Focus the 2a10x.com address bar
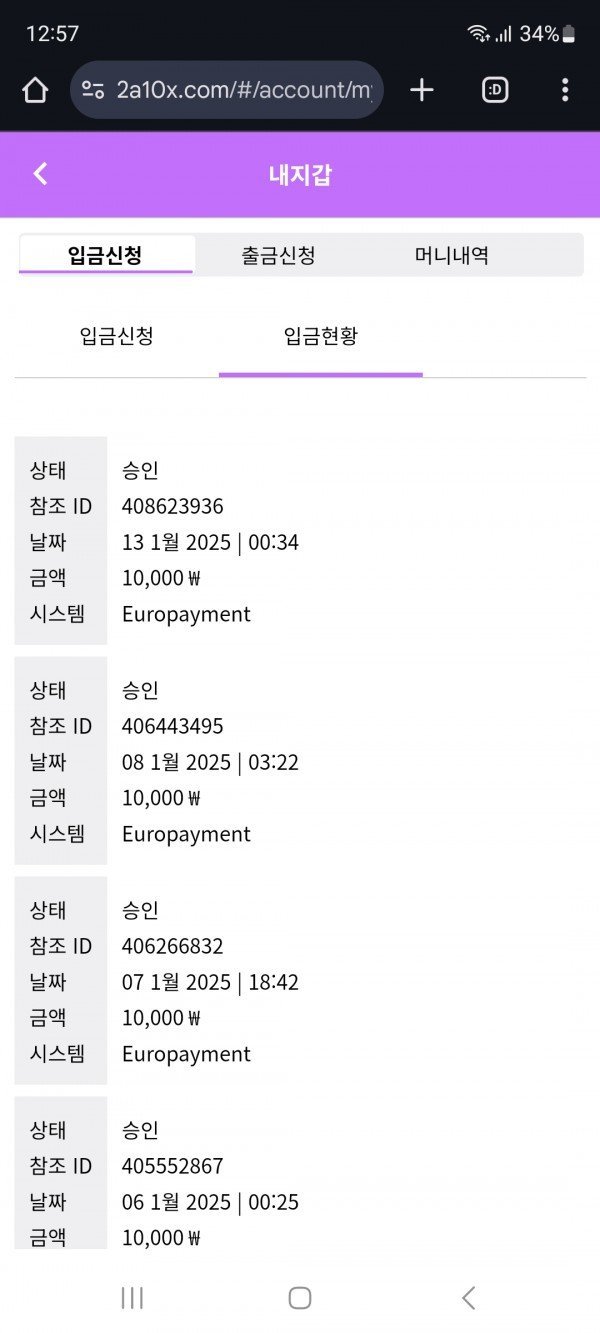 (x=240, y=90)
